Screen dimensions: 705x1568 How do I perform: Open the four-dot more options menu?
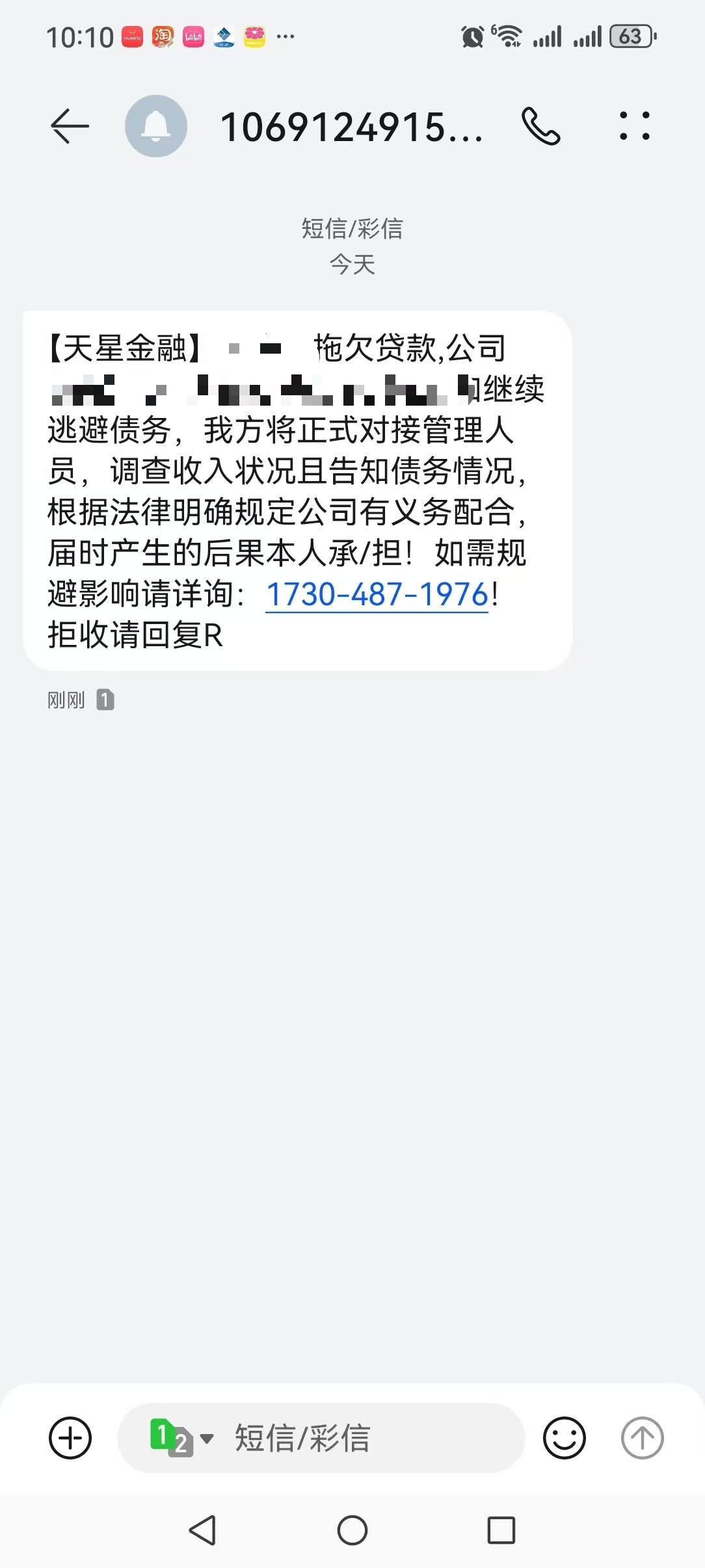pyautogui.click(x=635, y=126)
